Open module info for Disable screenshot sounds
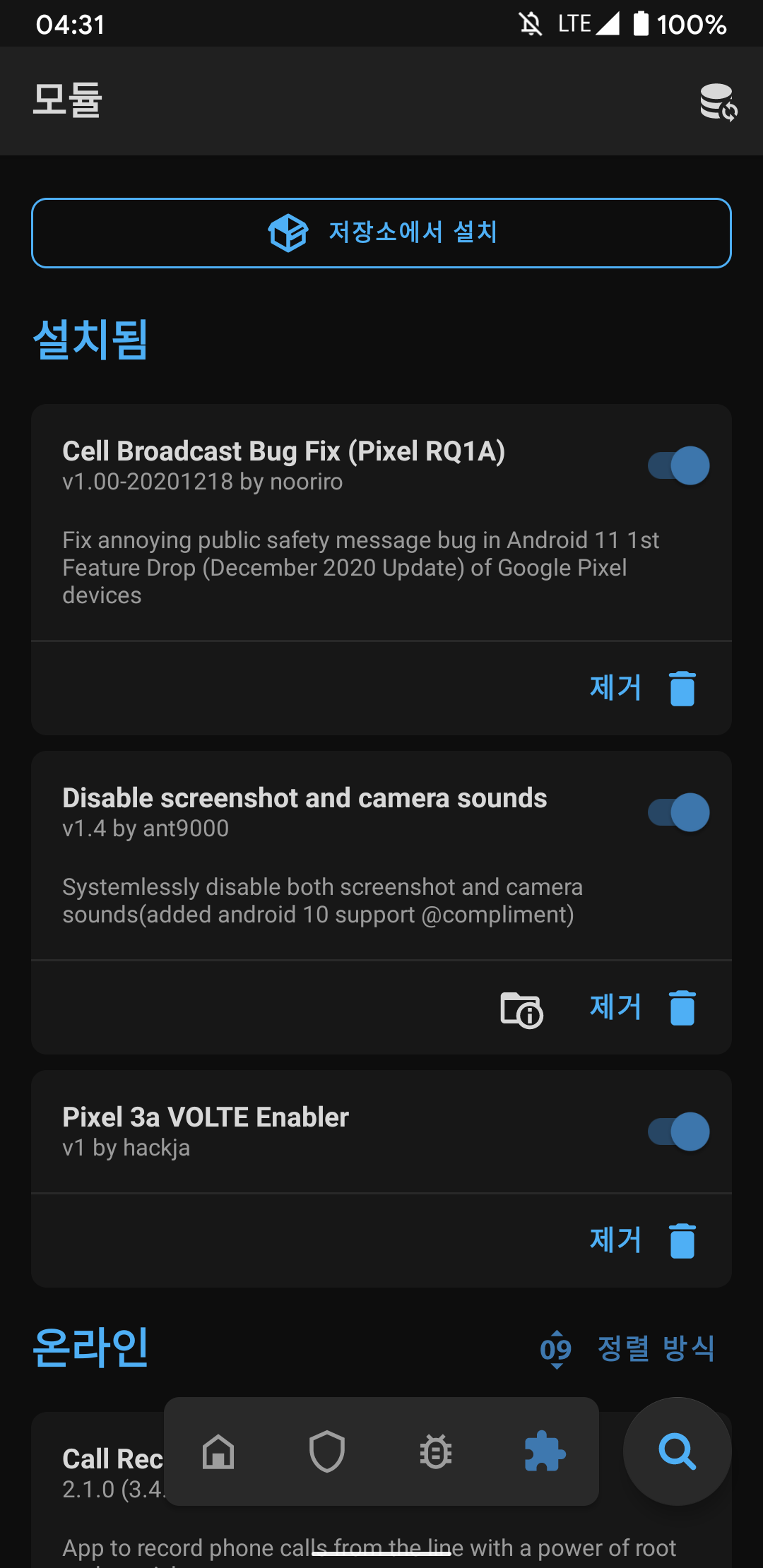Screen dimensions: 763x1568 pyautogui.click(x=521, y=1009)
